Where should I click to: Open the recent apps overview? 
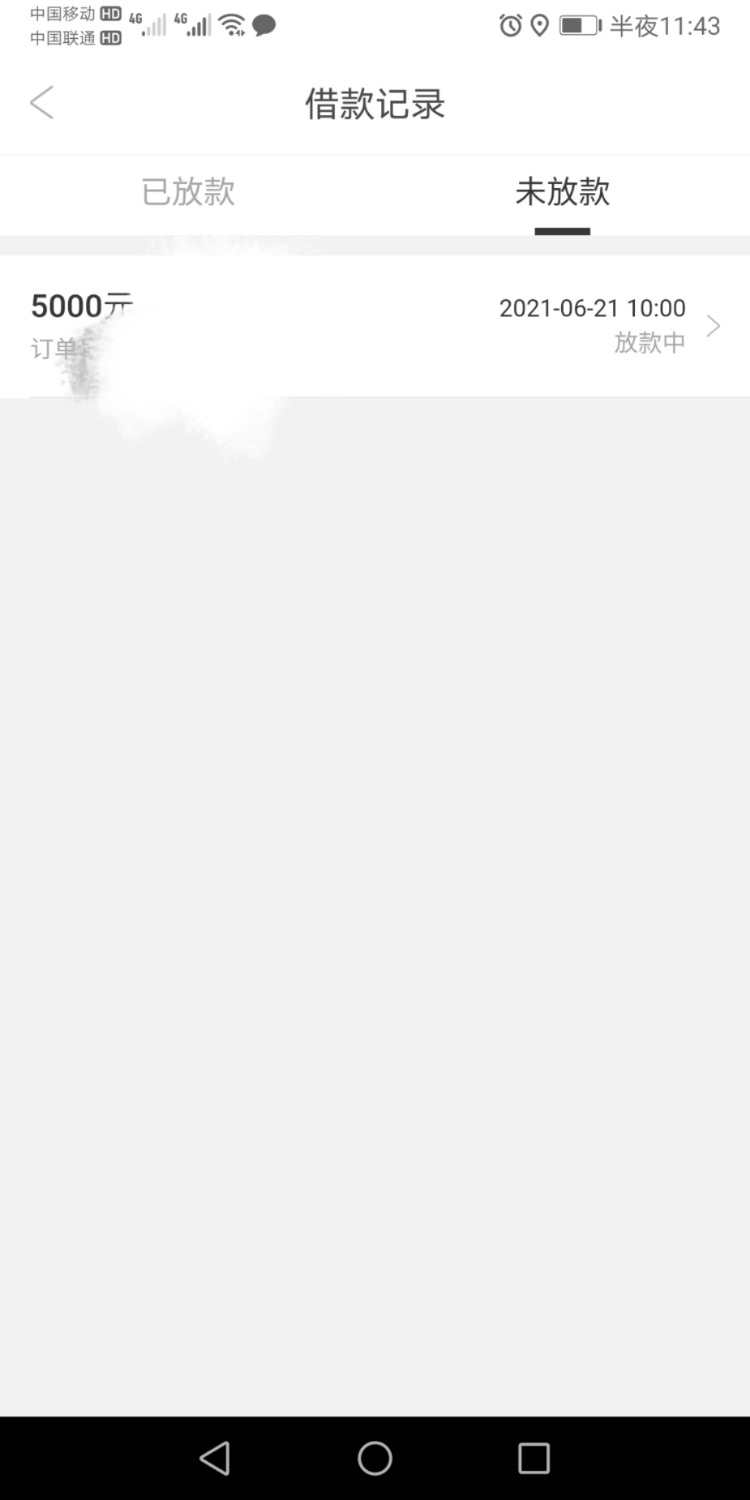tap(534, 1458)
